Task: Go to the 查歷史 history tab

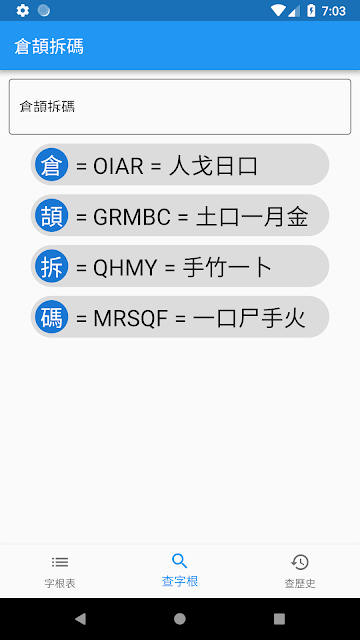Action: pyautogui.click(x=300, y=571)
